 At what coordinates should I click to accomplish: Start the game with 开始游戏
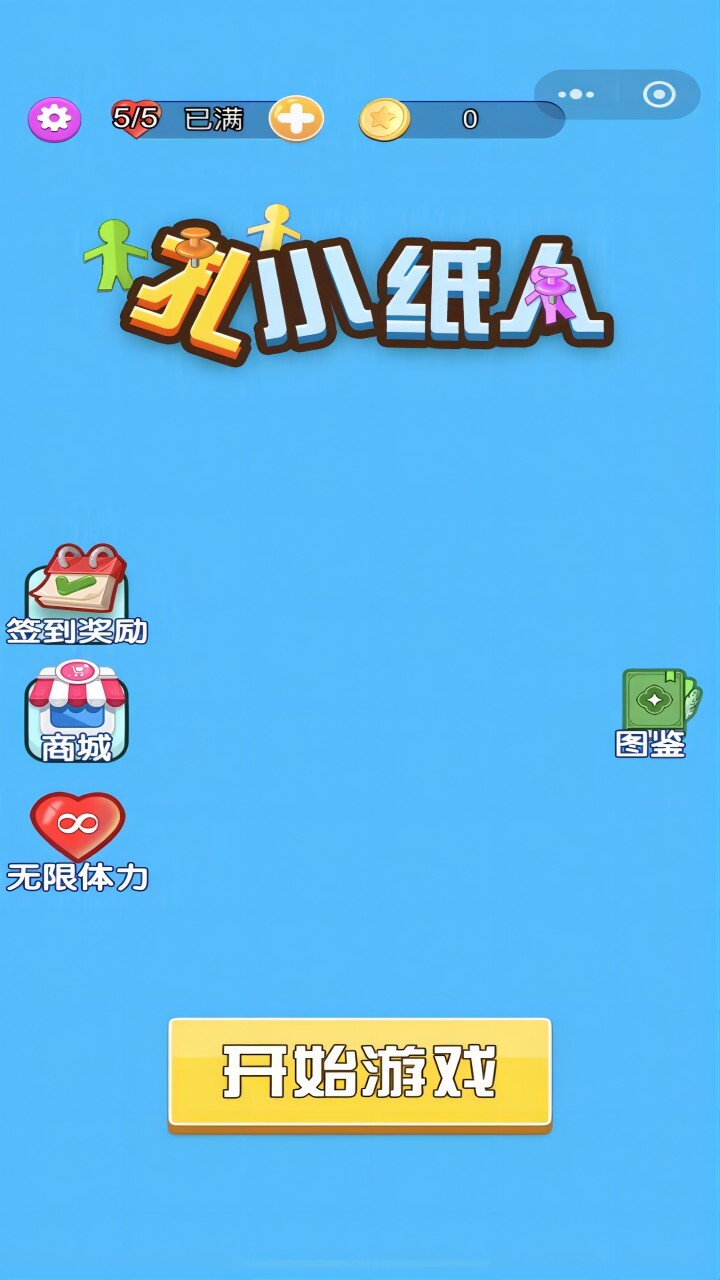[x=360, y=1074]
